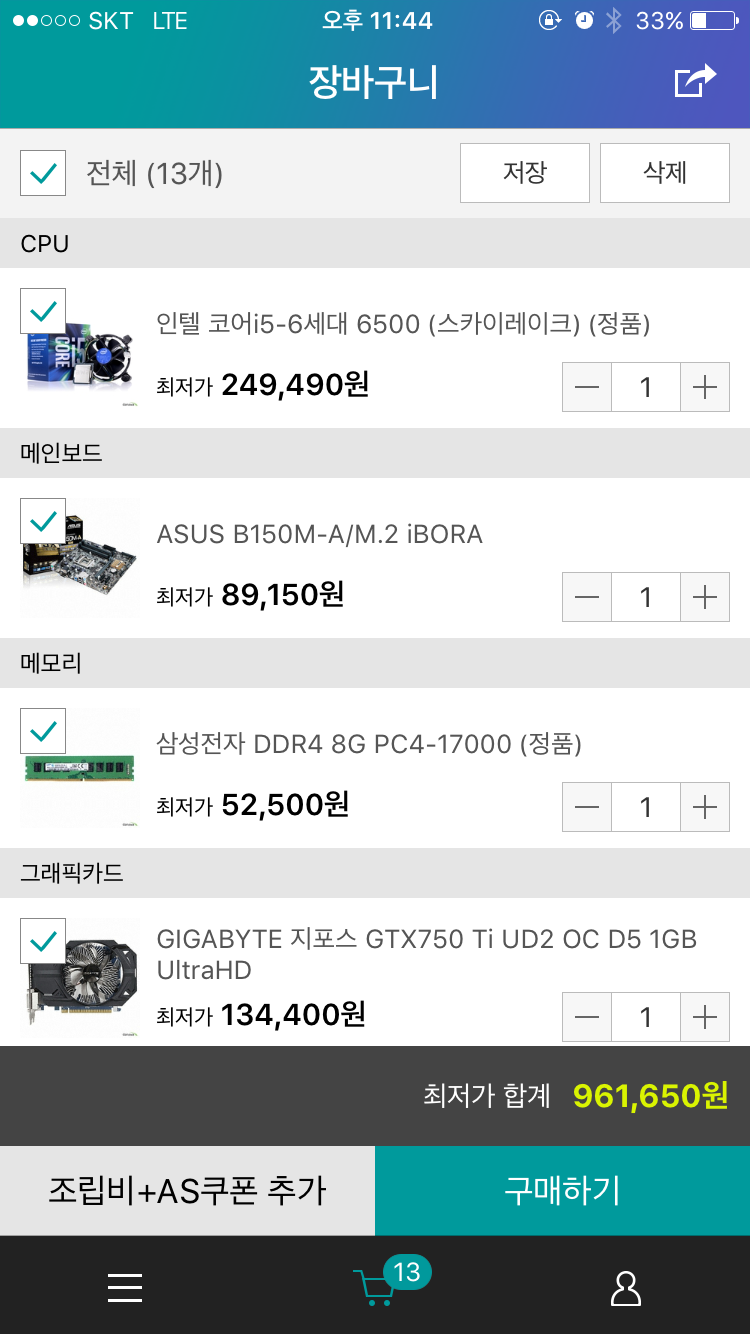The height and width of the screenshot is (1334, 750).
Task: Select 조립비+AS쿠폰 추가 button
Action: click(x=187, y=1190)
